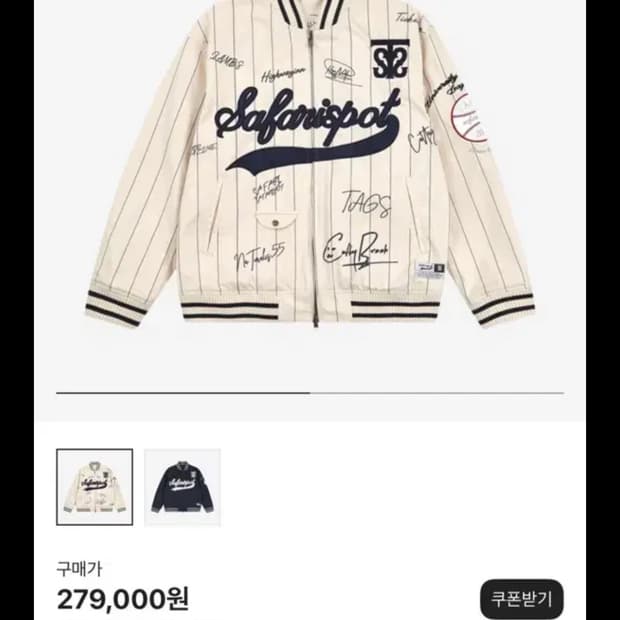Screen dimensions: 620x620
Task: Select the cream jacket color thumbnail
Action: (x=94, y=487)
